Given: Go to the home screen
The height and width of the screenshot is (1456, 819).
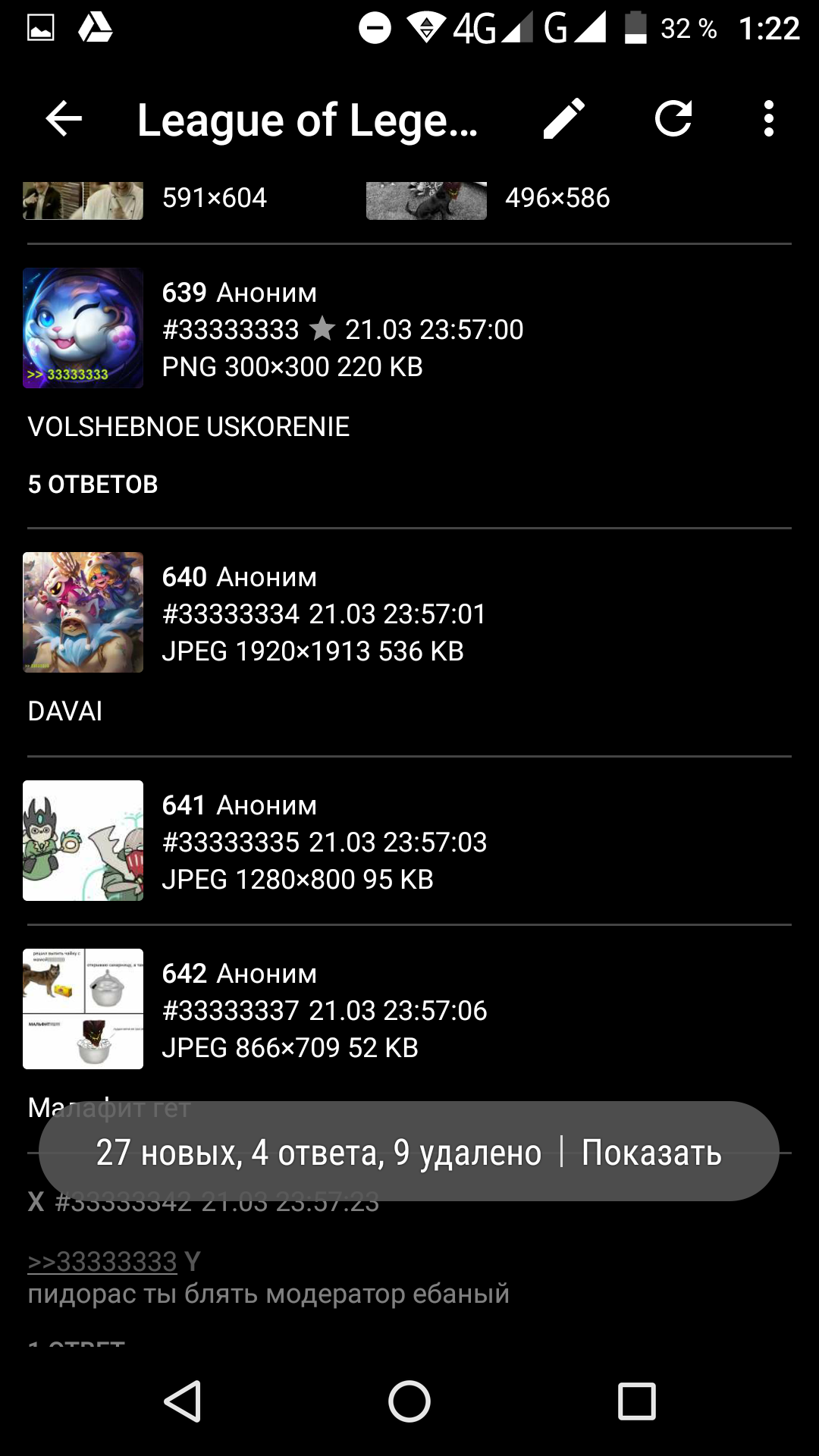Looking at the screenshot, I should 409,1401.
